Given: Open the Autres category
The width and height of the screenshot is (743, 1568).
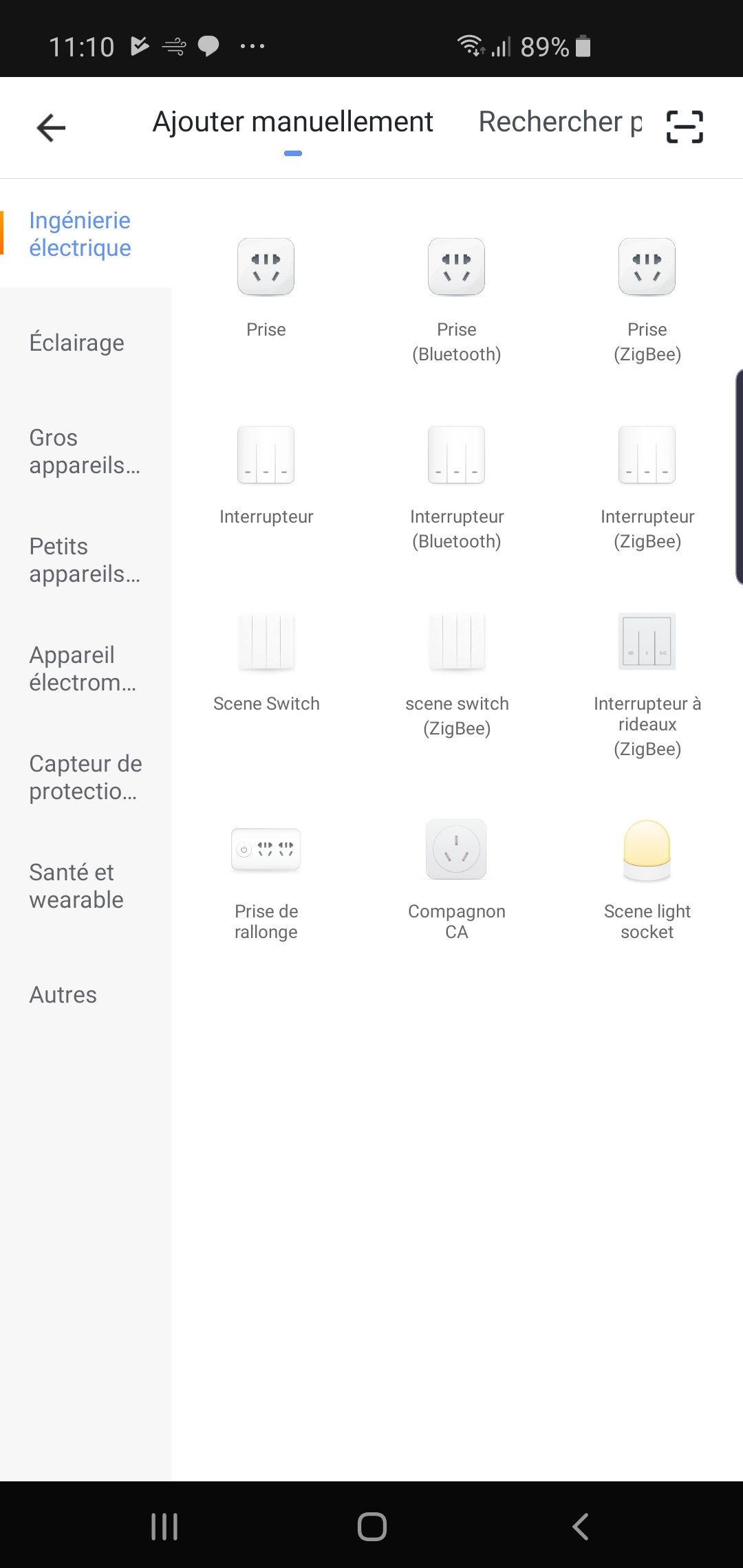Looking at the screenshot, I should coord(63,994).
